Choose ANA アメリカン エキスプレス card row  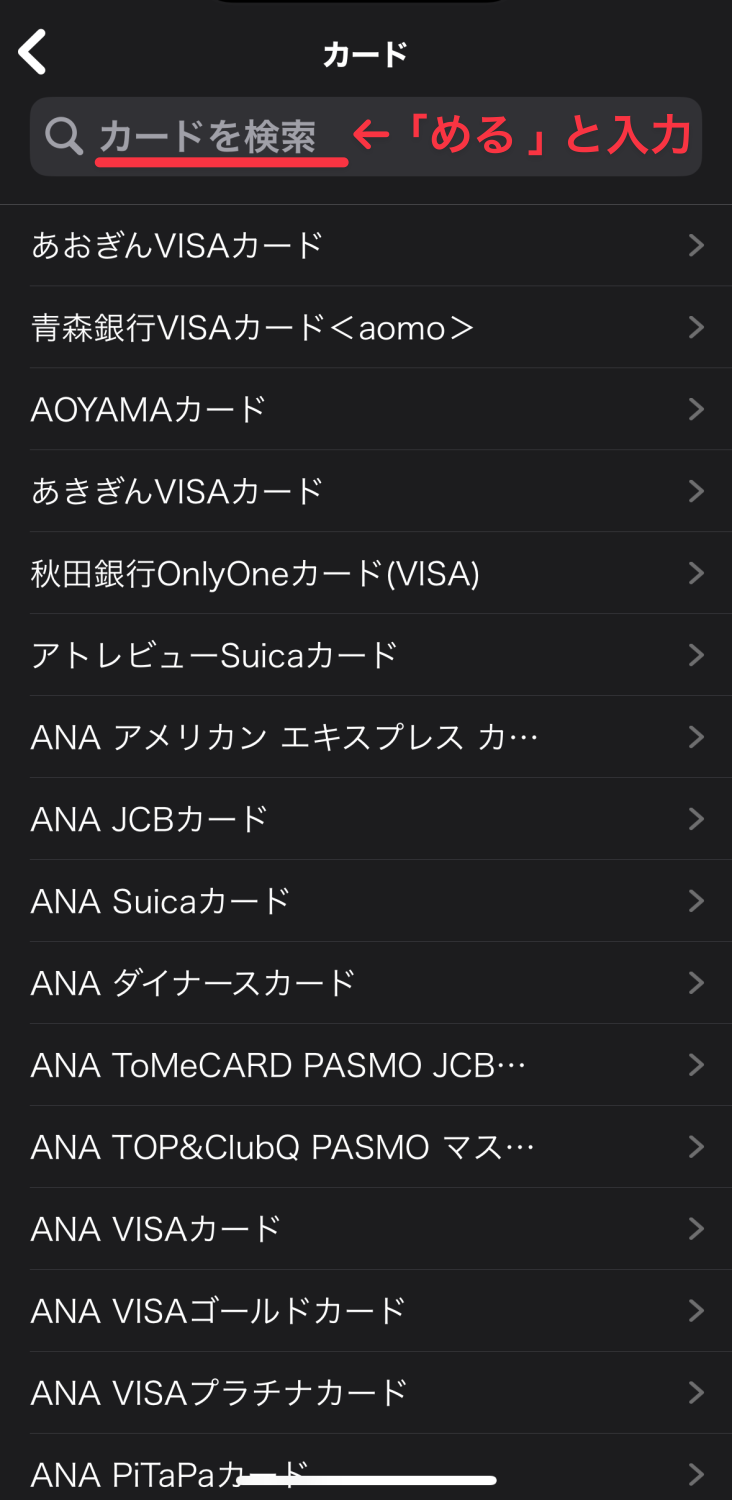[366, 738]
